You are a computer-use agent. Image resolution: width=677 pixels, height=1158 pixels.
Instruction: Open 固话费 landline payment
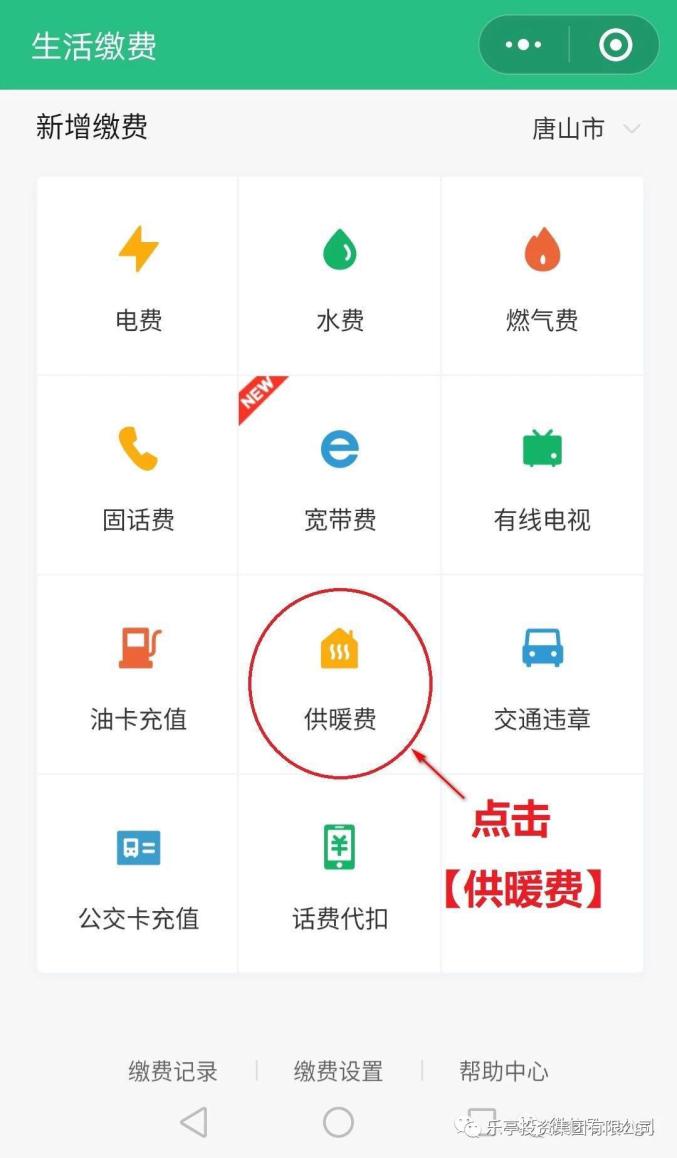pos(138,476)
